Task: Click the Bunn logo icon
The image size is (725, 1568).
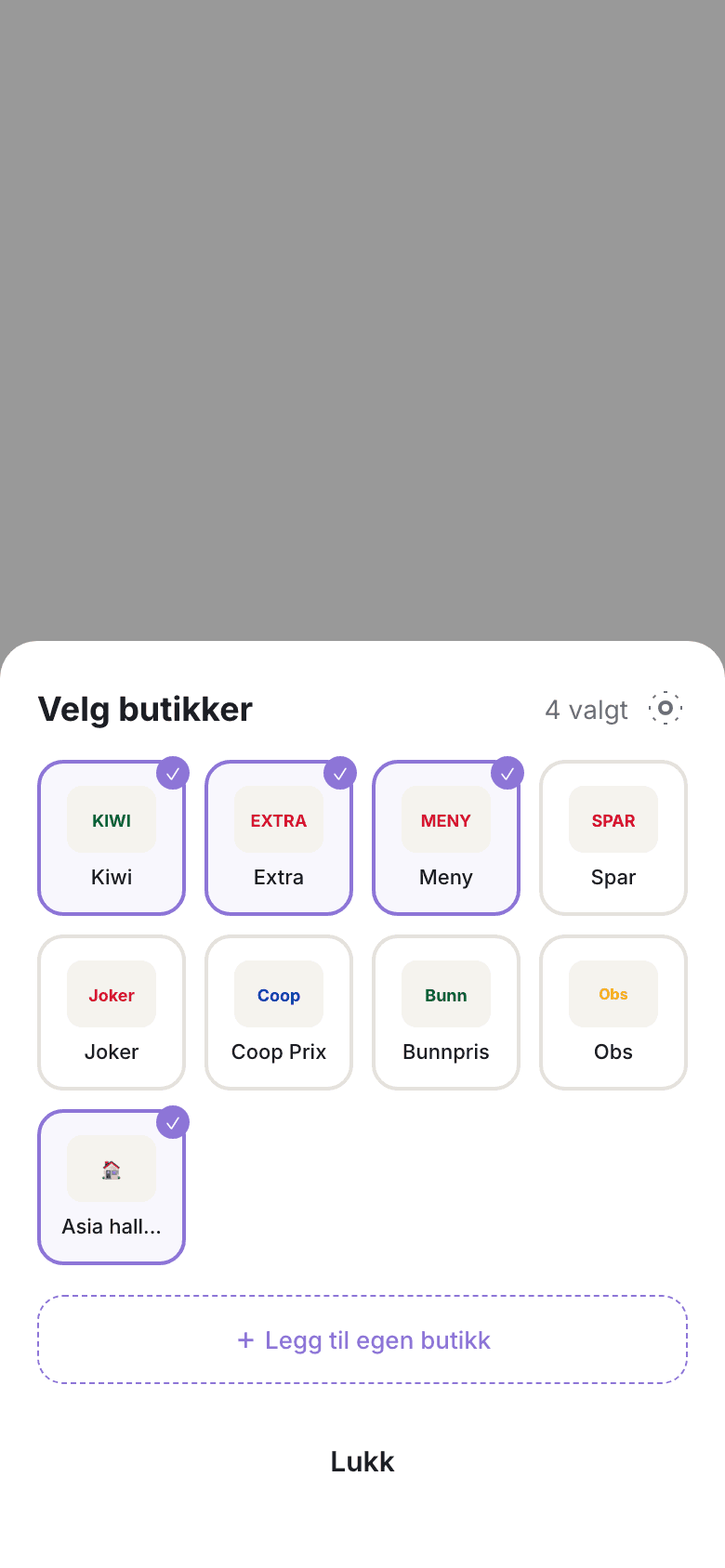Action: (x=445, y=994)
